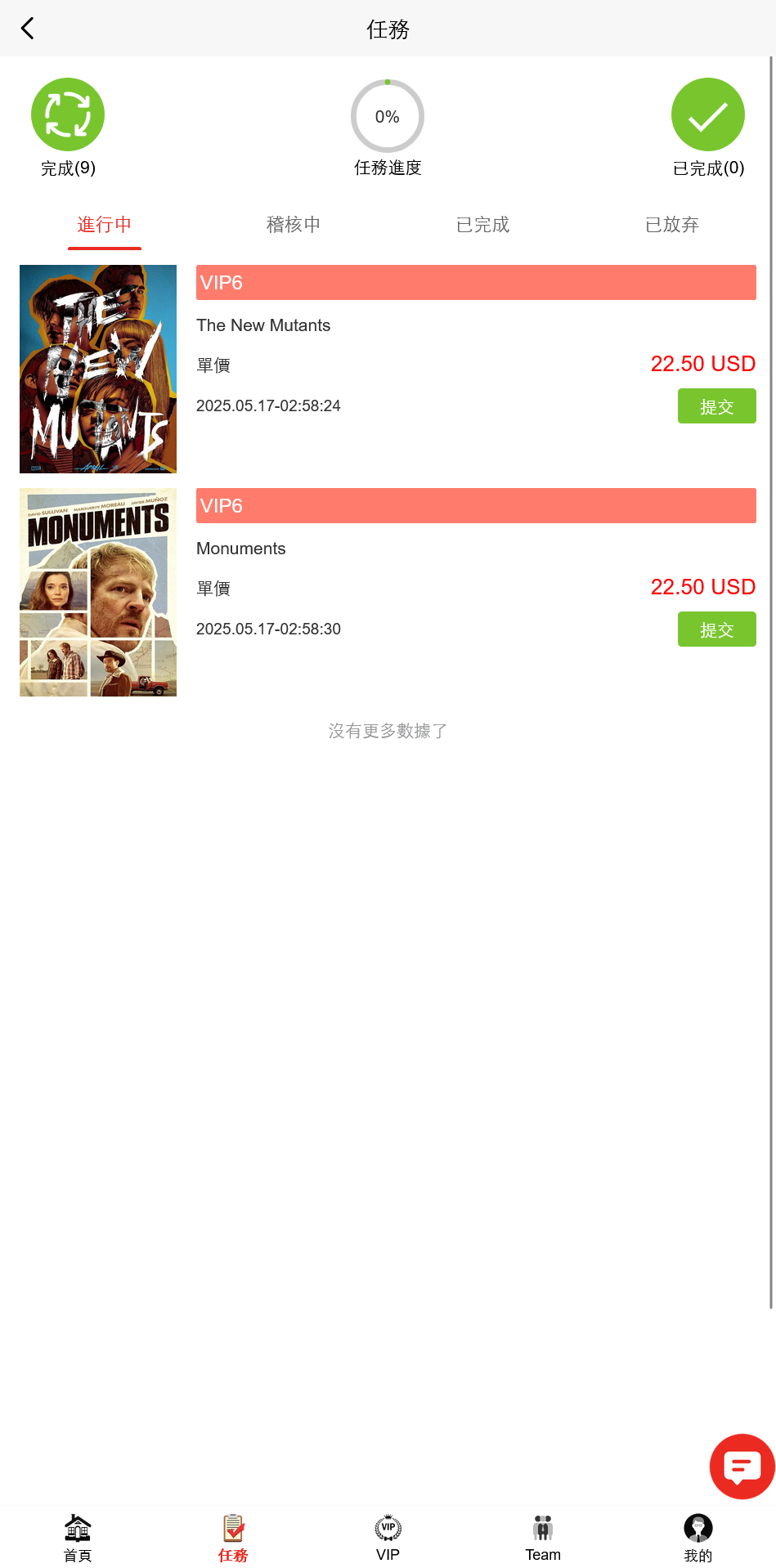
Task: Open the red chat support bubble
Action: pyautogui.click(x=742, y=1466)
